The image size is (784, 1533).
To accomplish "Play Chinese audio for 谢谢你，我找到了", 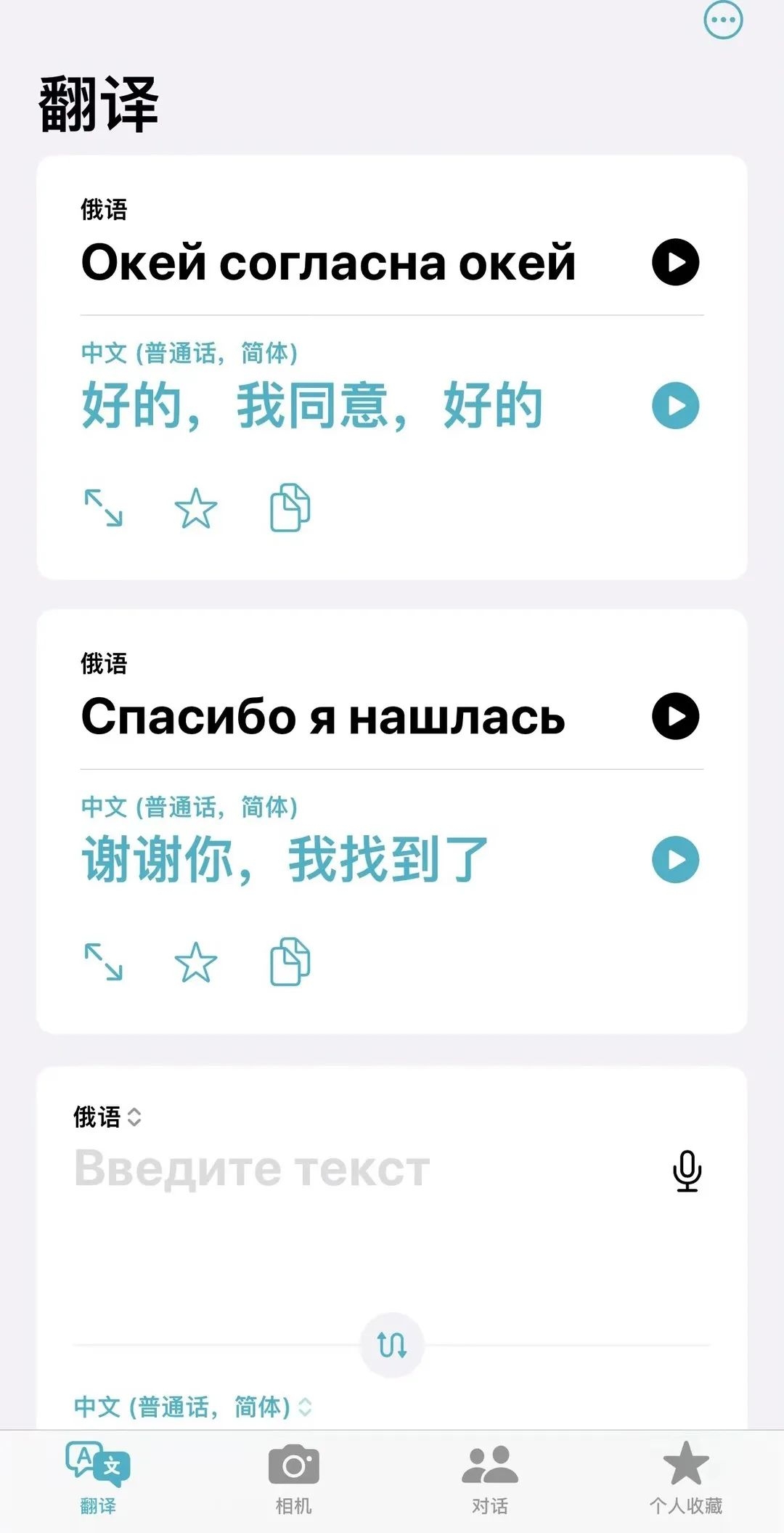I will pos(675,860).
